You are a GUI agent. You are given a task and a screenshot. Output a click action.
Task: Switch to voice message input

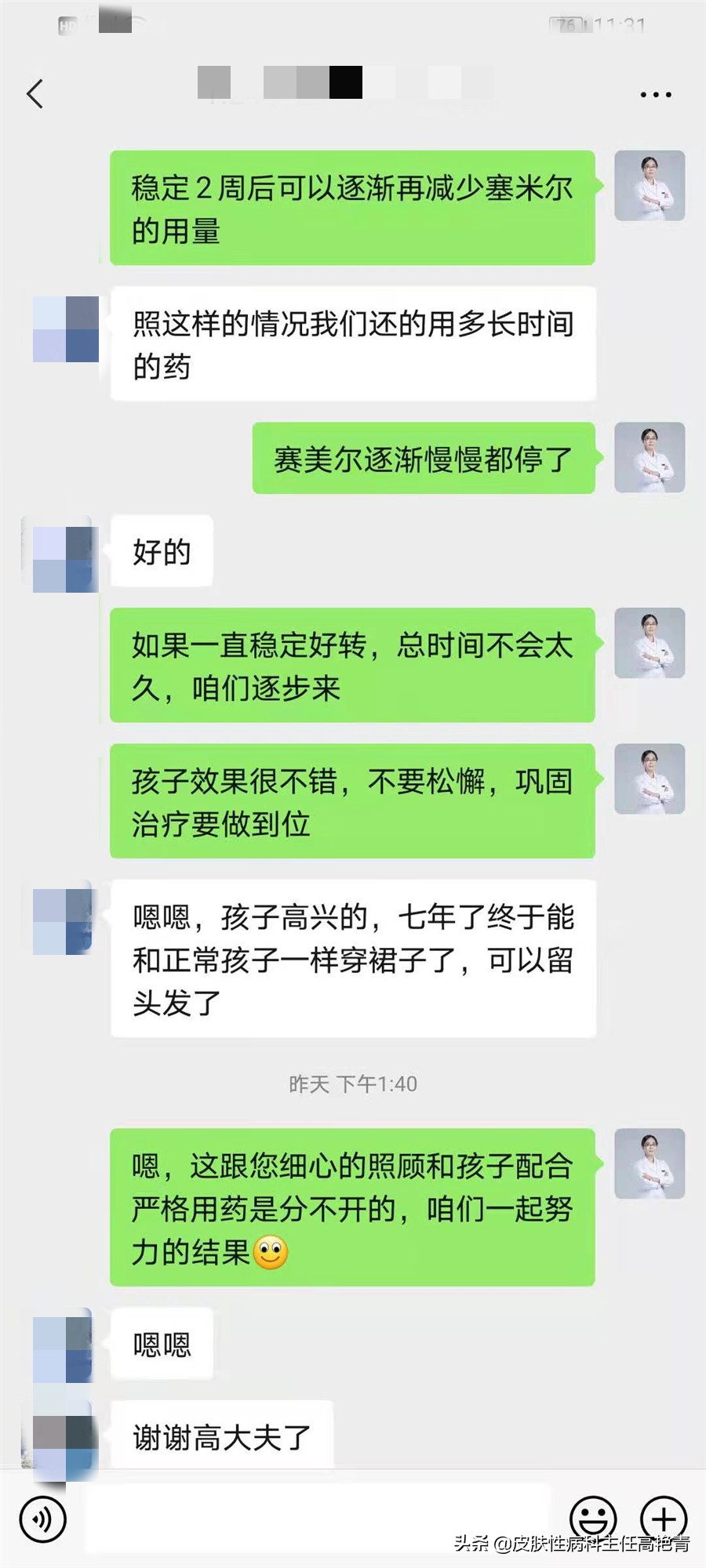(42, 1519)
